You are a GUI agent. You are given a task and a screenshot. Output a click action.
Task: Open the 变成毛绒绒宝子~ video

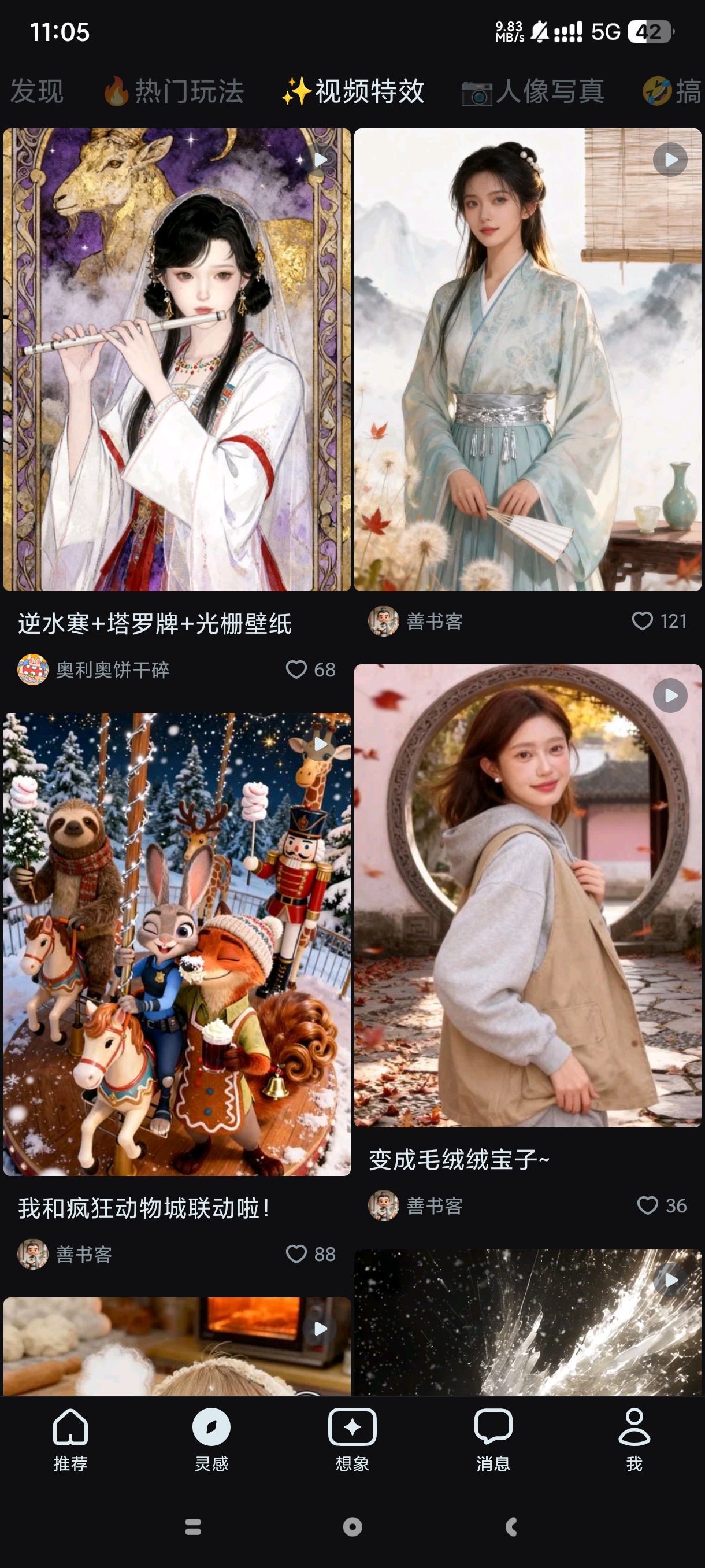pyautogui.click(x=528, y=895)
